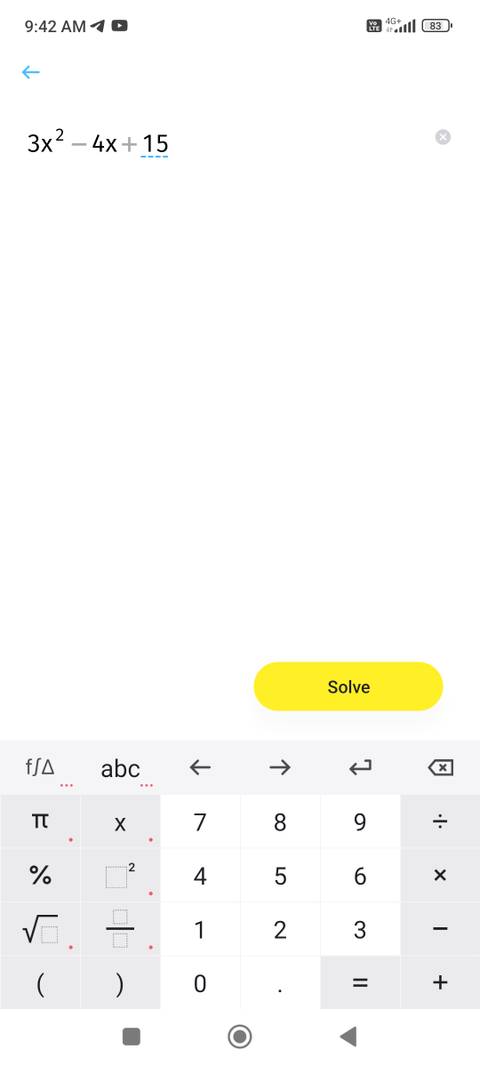480x1067 pixels.
Task: Move cursor right with the right arrow key
Action: tap(280, 768)
